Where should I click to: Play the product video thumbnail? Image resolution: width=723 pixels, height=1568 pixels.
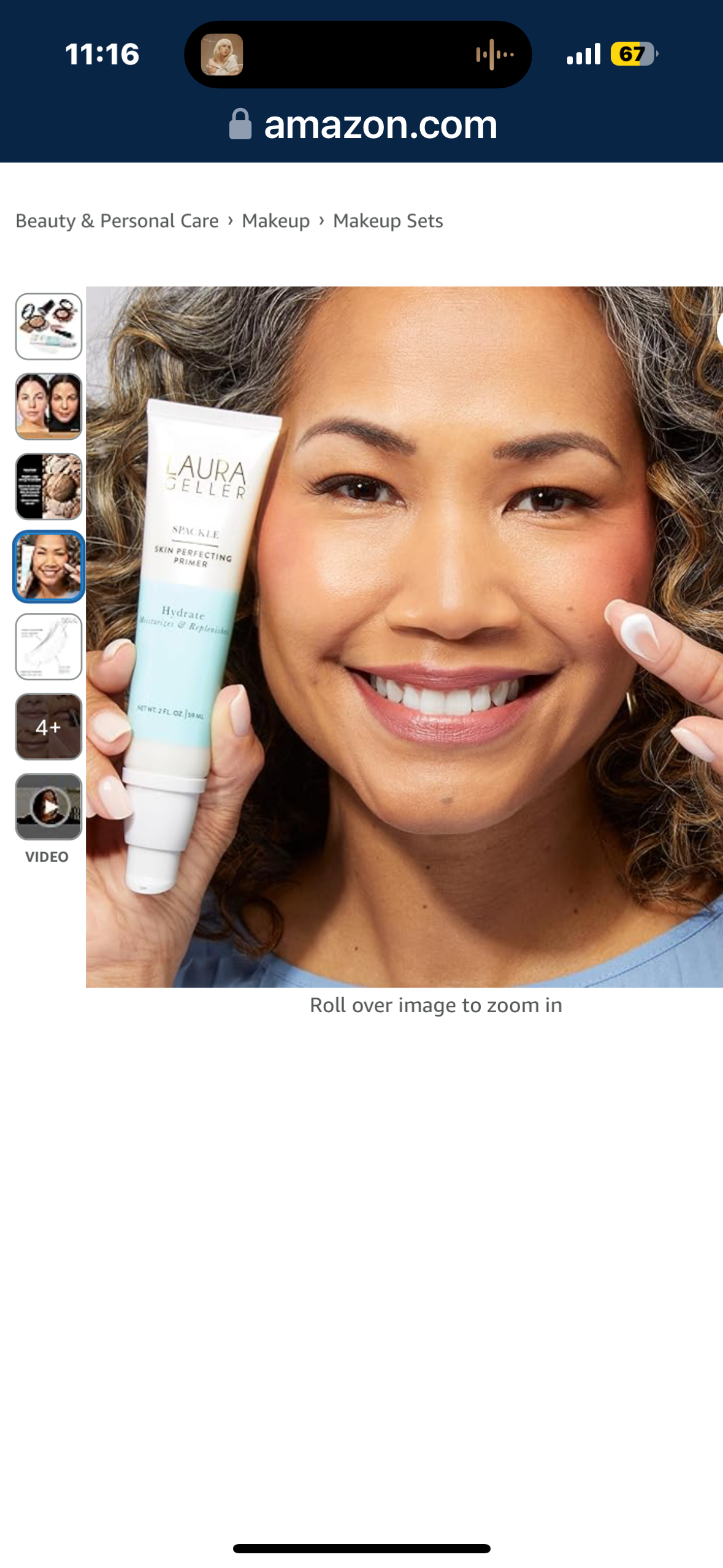(x=48, y=807)
